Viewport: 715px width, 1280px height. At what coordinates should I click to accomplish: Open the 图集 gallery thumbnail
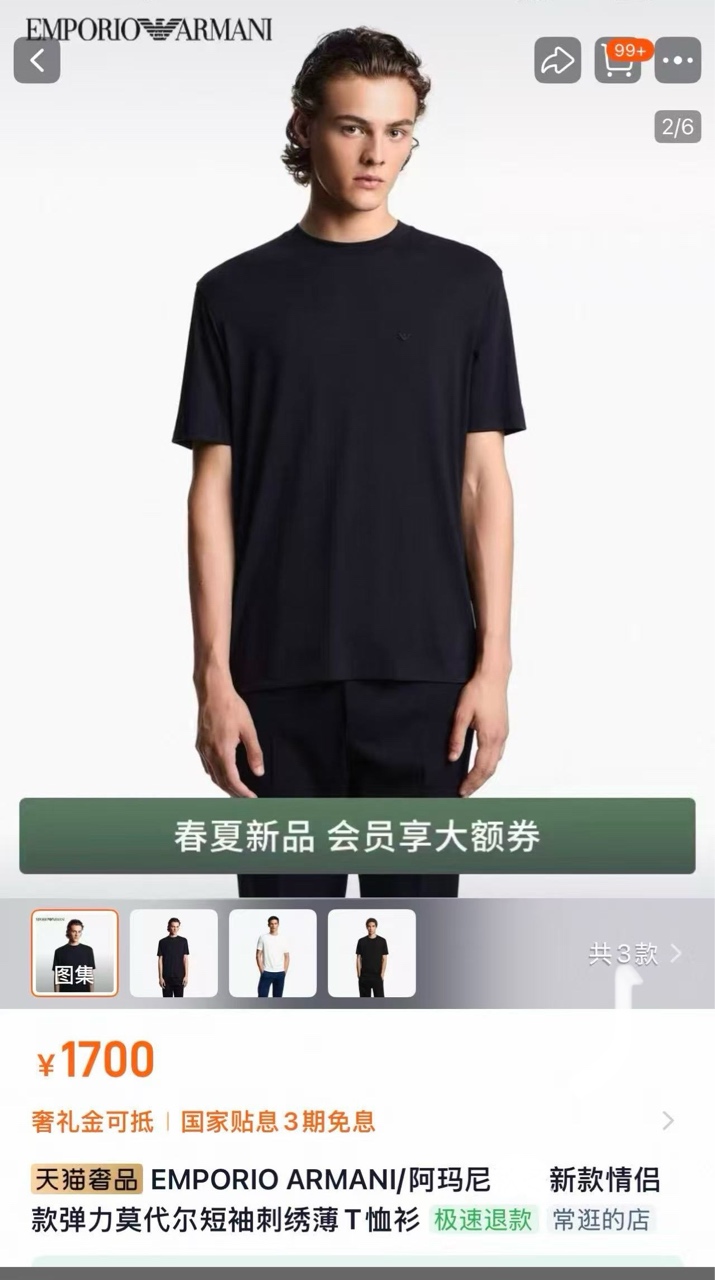tap(75, 953)
